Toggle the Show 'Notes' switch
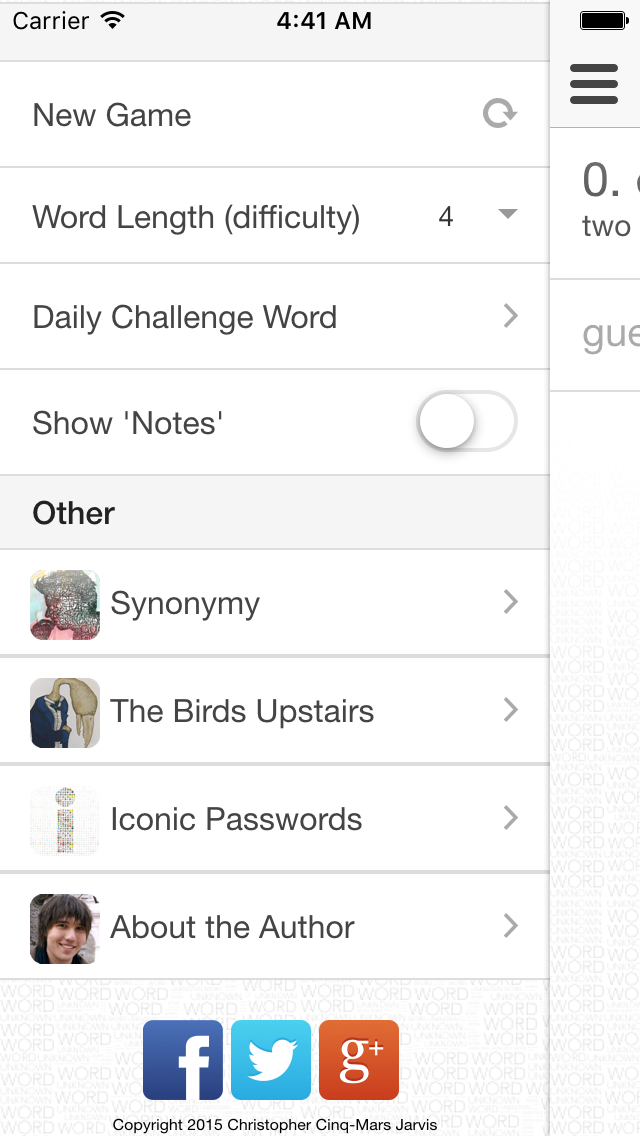 pos(467,421)
